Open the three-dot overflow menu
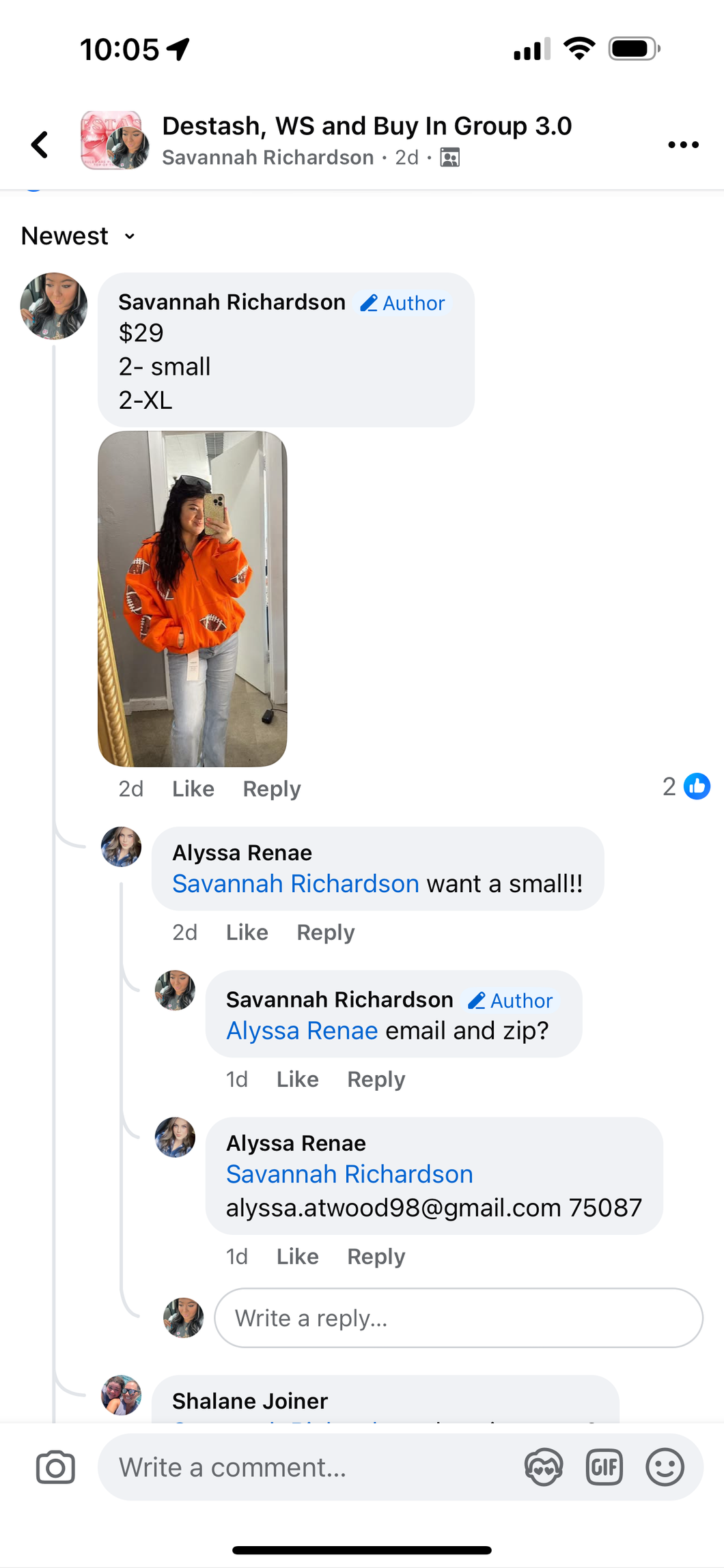724x1568 pixels. (682, 144)
